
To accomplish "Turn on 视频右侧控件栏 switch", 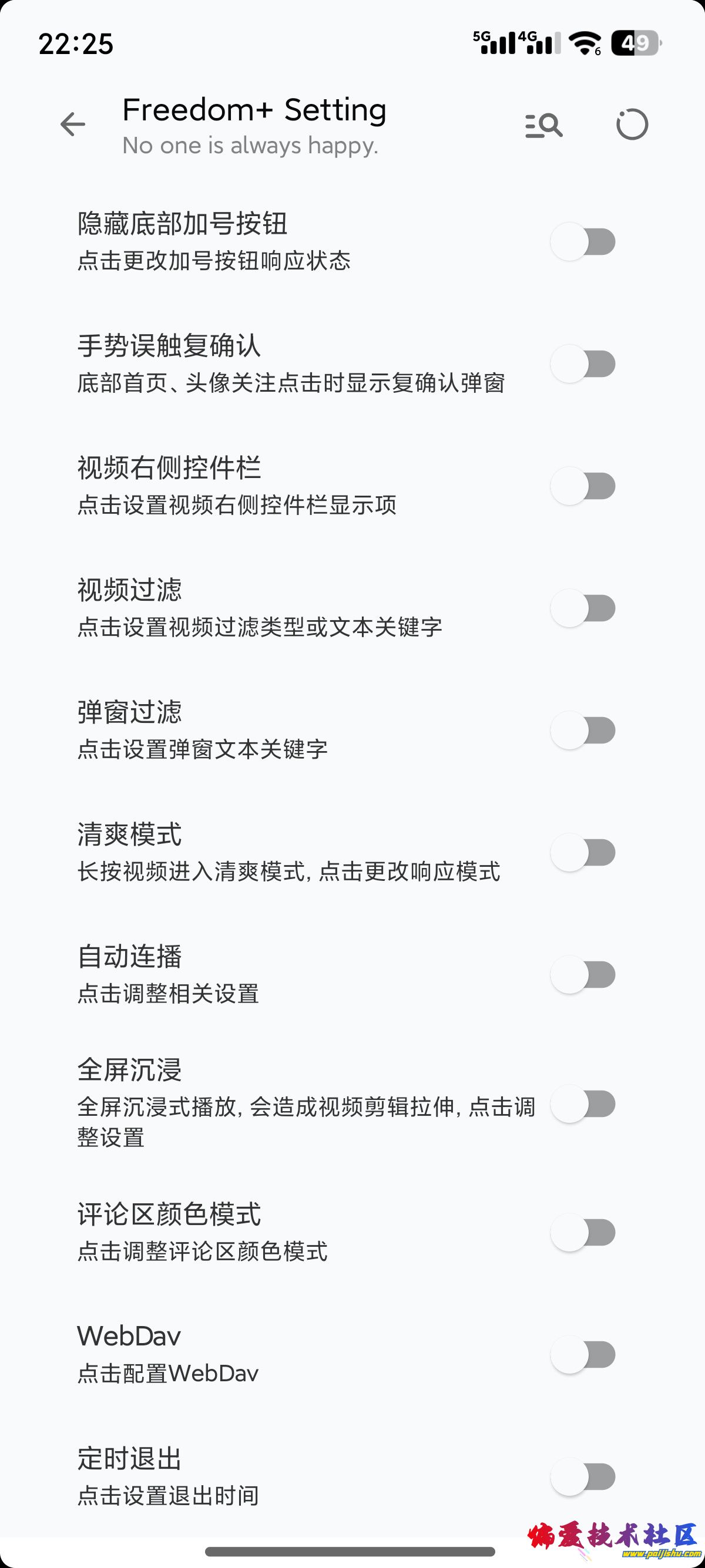I will (x=583, y=486).
